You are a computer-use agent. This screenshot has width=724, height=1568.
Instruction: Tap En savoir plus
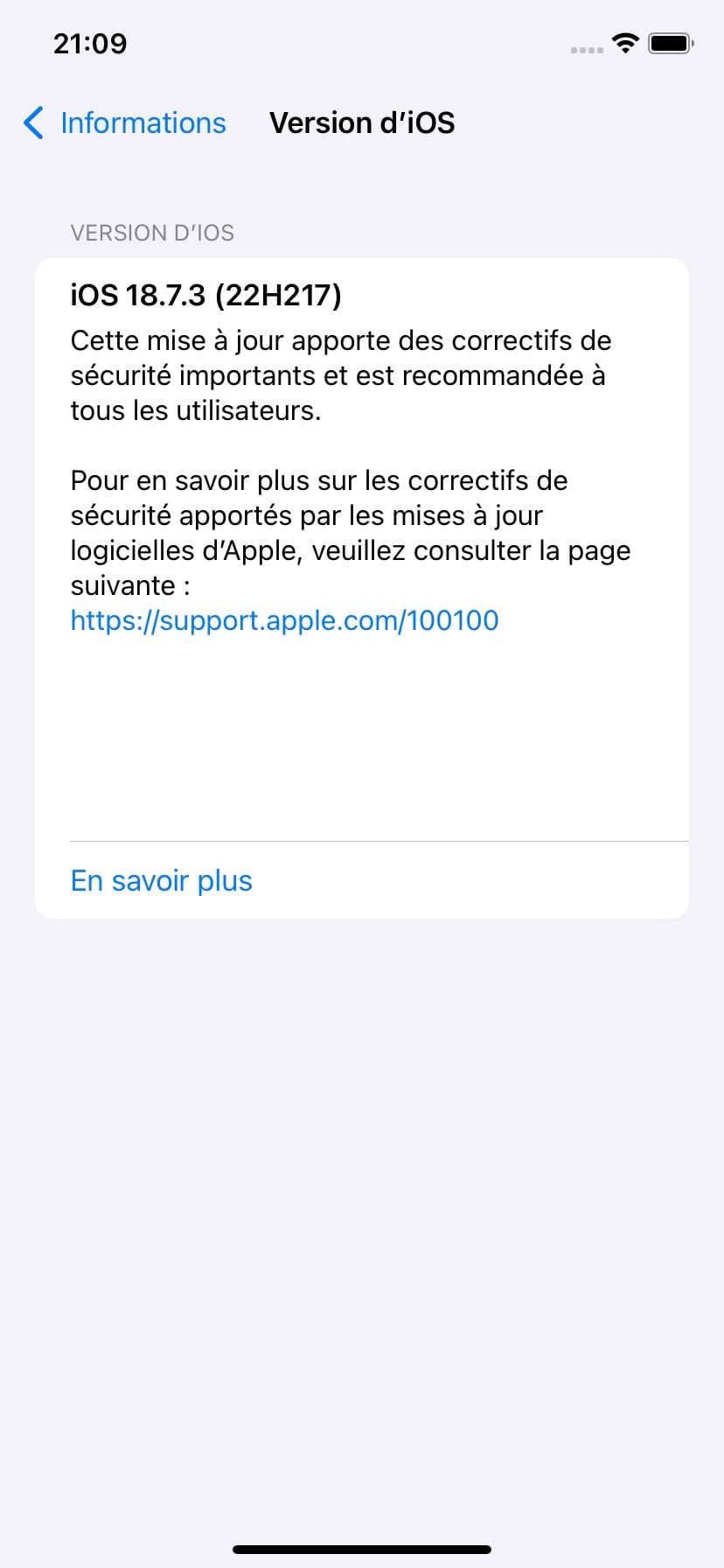click(162, 880)
